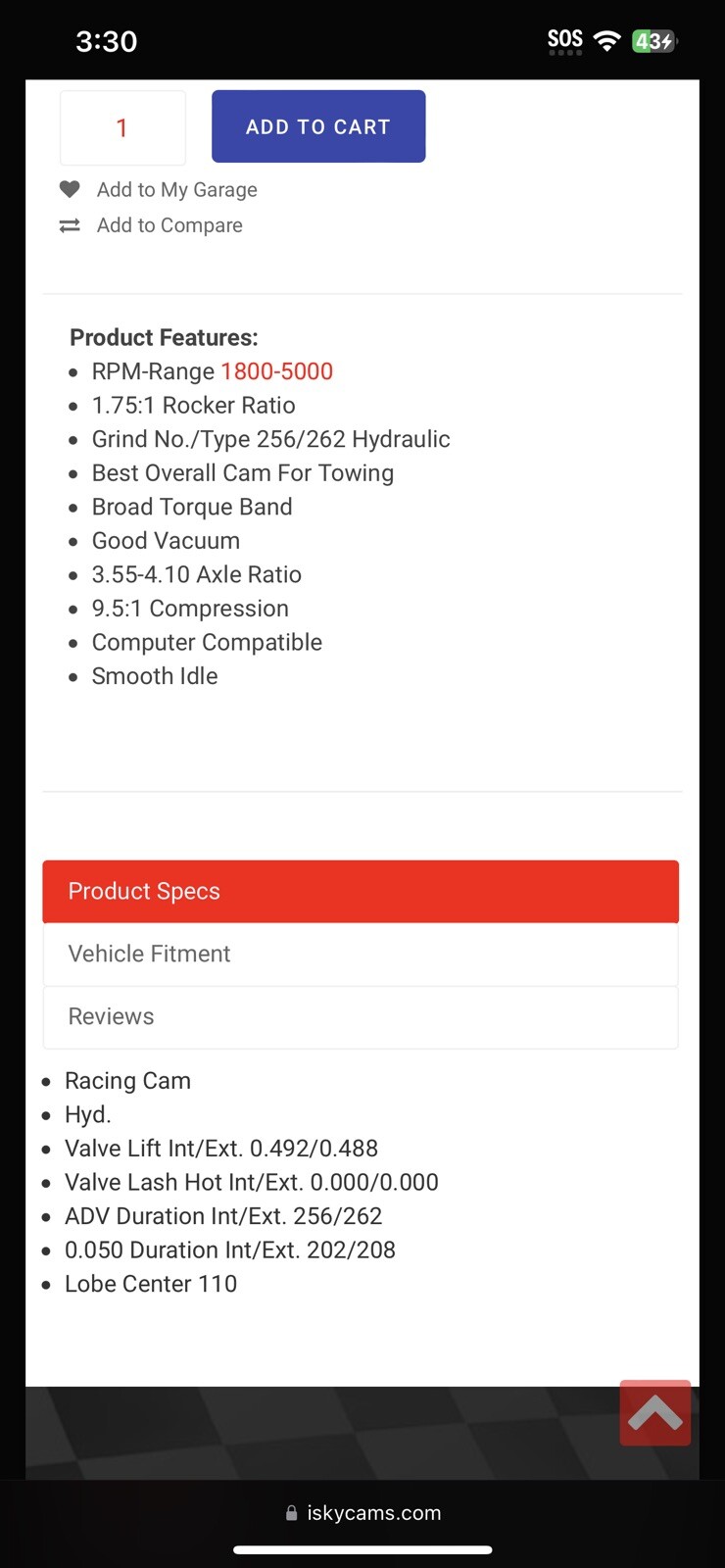Open the Reviews tab
Screen dimensions: 725x1568
(x=361, y=1016)
